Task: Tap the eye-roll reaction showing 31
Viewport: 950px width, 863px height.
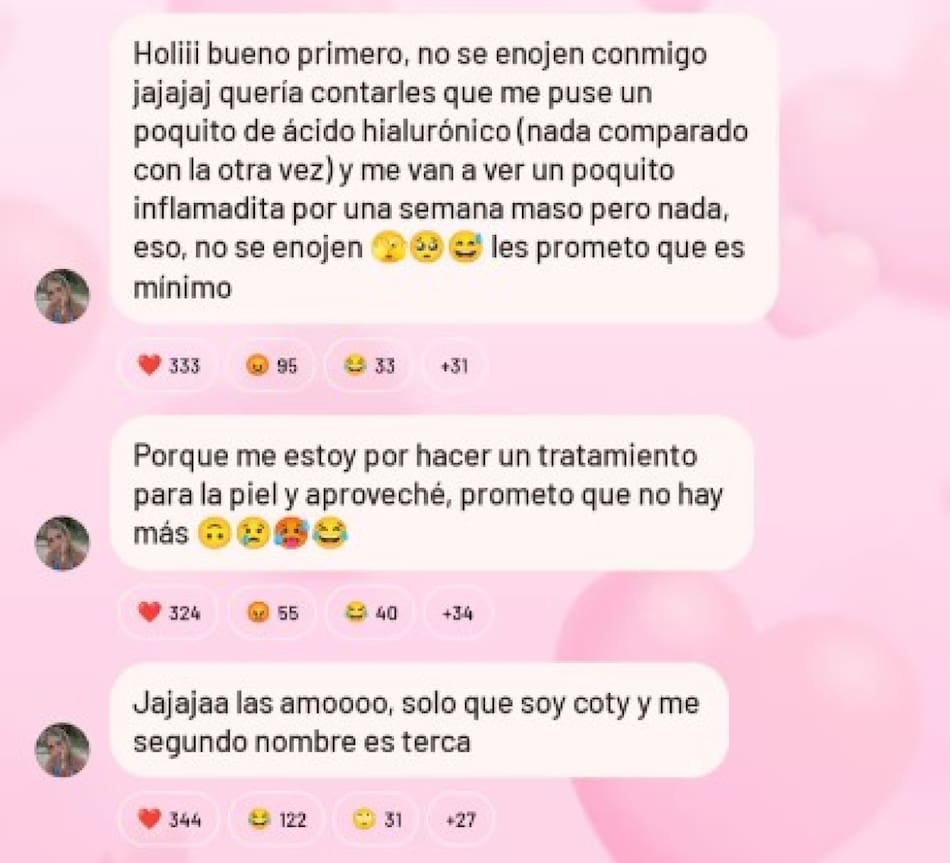Action: (x=377, y=820)
